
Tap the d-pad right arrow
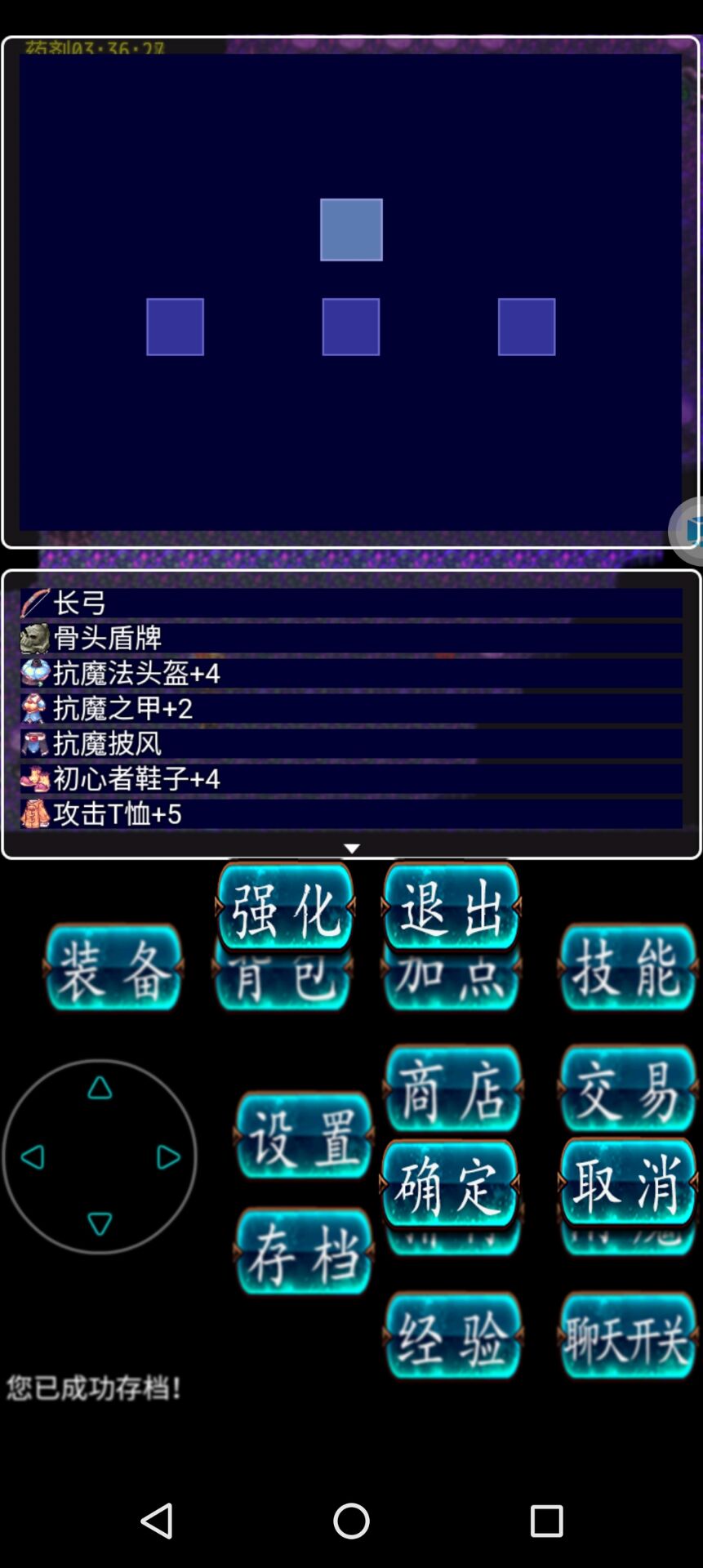coord(168,1157)
